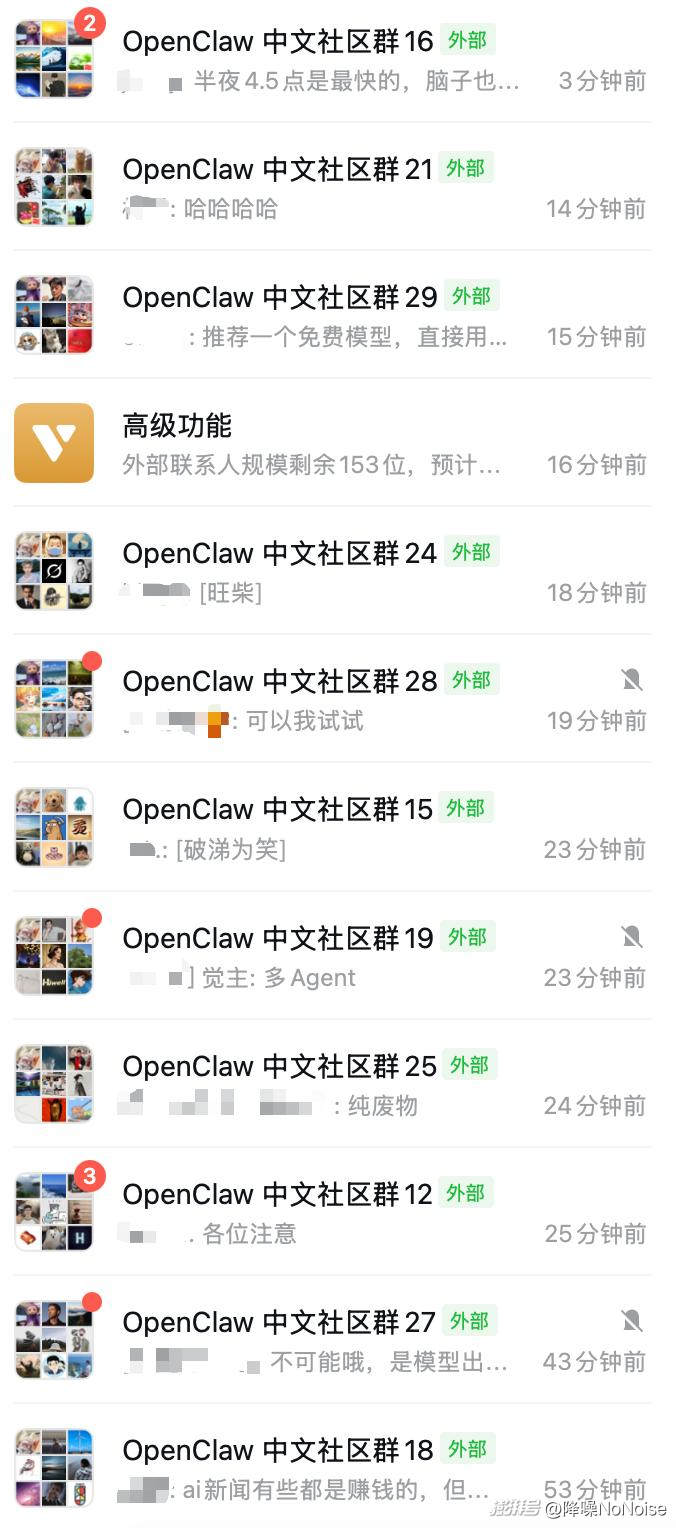This screenshot has width=676, height=1528.
Task: Open OpenClaw 中文社区群 15 chat
Action: click(278, 810)
